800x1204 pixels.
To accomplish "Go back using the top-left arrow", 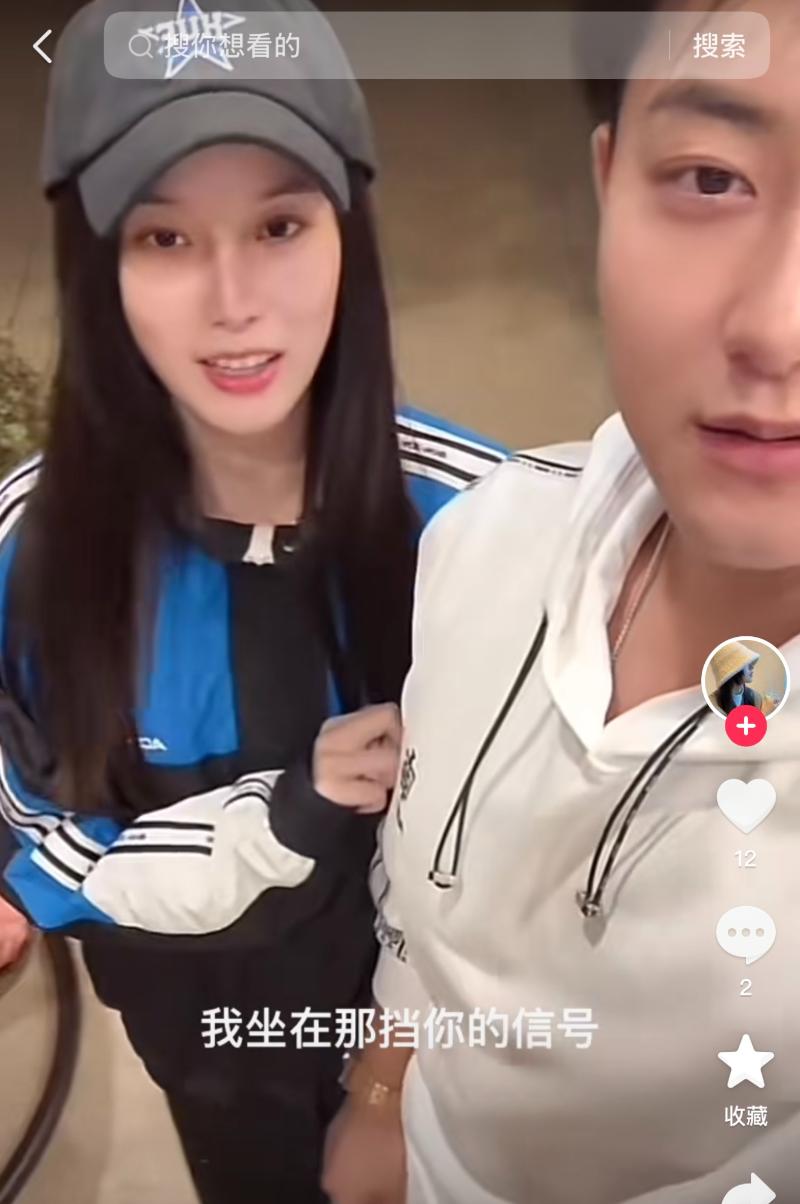I will (42, 46).
